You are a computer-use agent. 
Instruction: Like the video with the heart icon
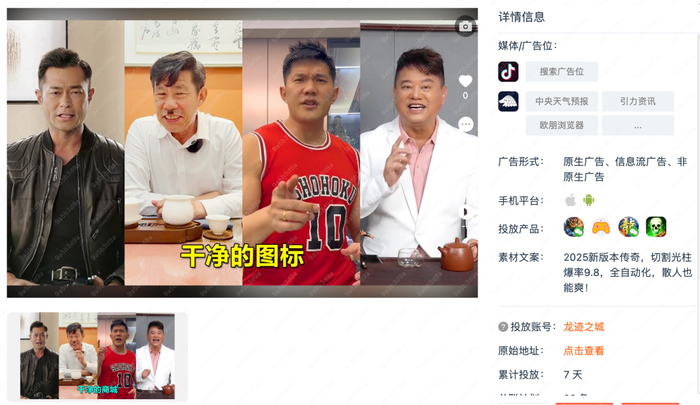(465, 81)
